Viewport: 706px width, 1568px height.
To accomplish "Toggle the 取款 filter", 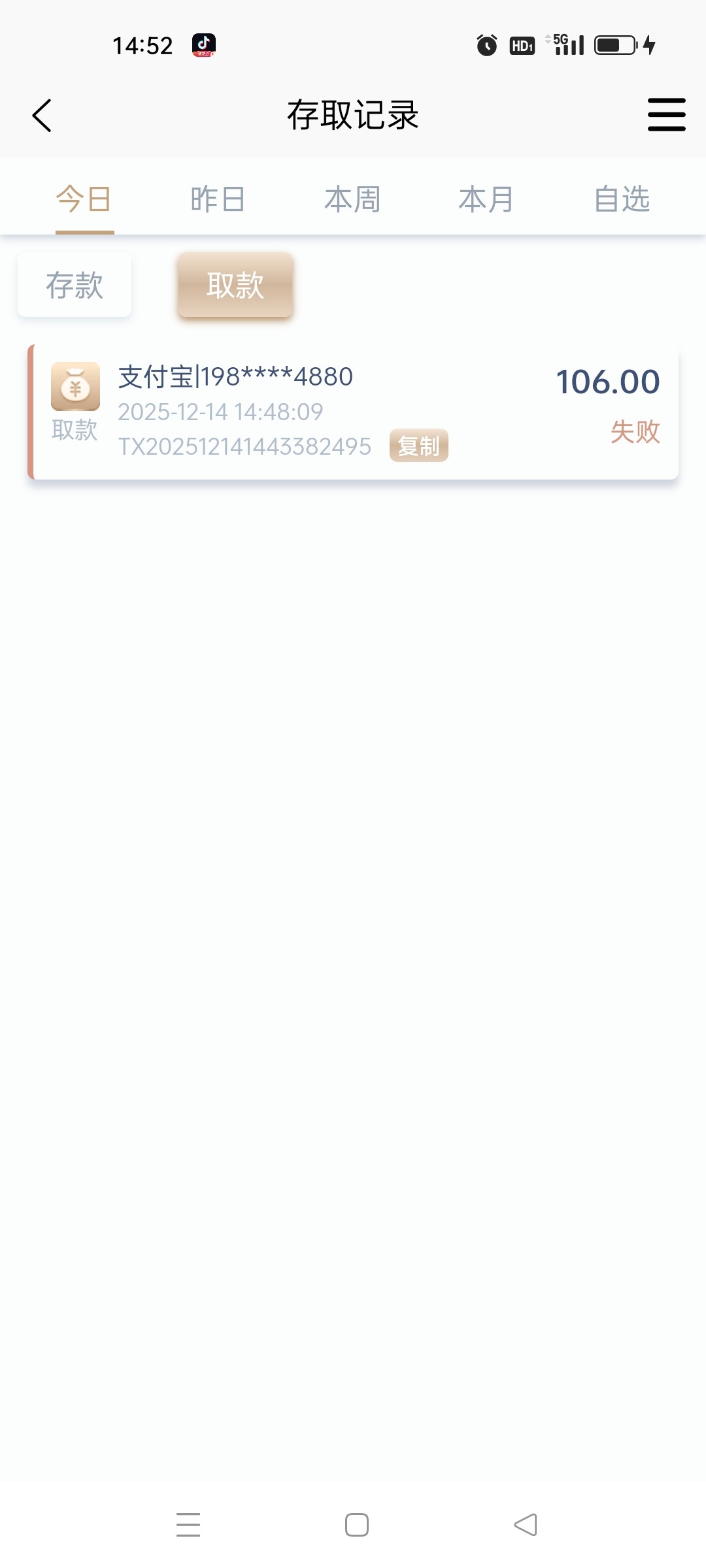I will click(235, 286).
